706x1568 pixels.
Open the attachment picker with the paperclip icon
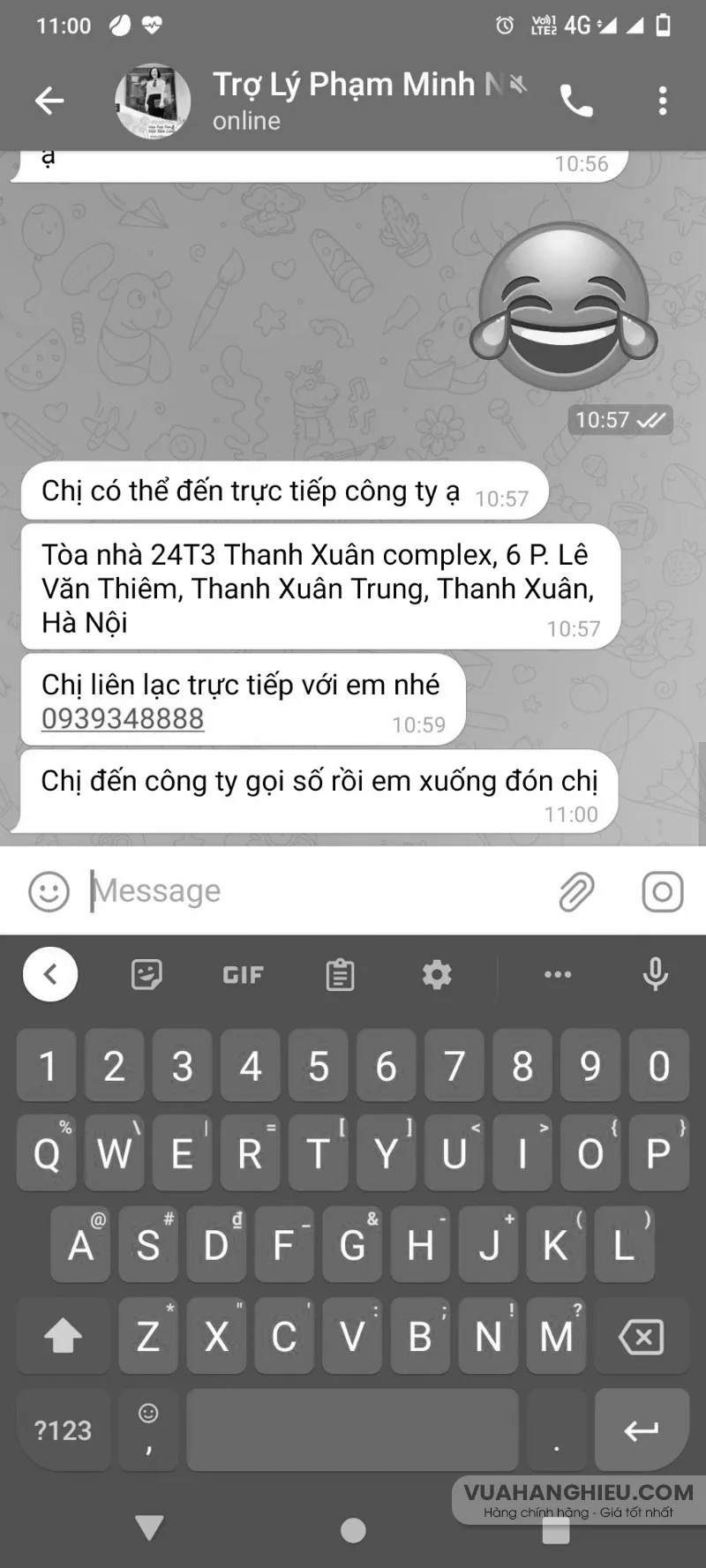[578, 891]
